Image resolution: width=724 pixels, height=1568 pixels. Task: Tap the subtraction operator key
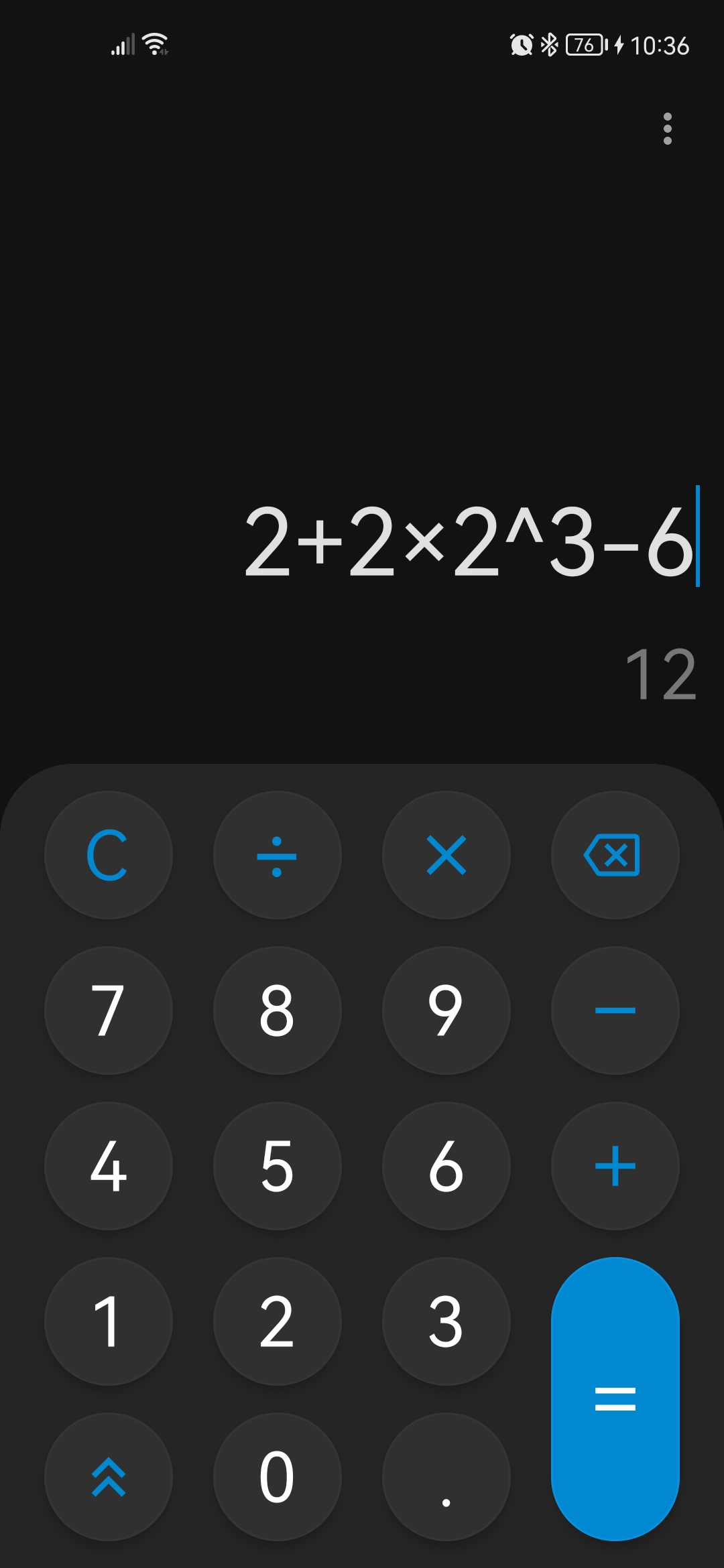tap(615, 1010)
